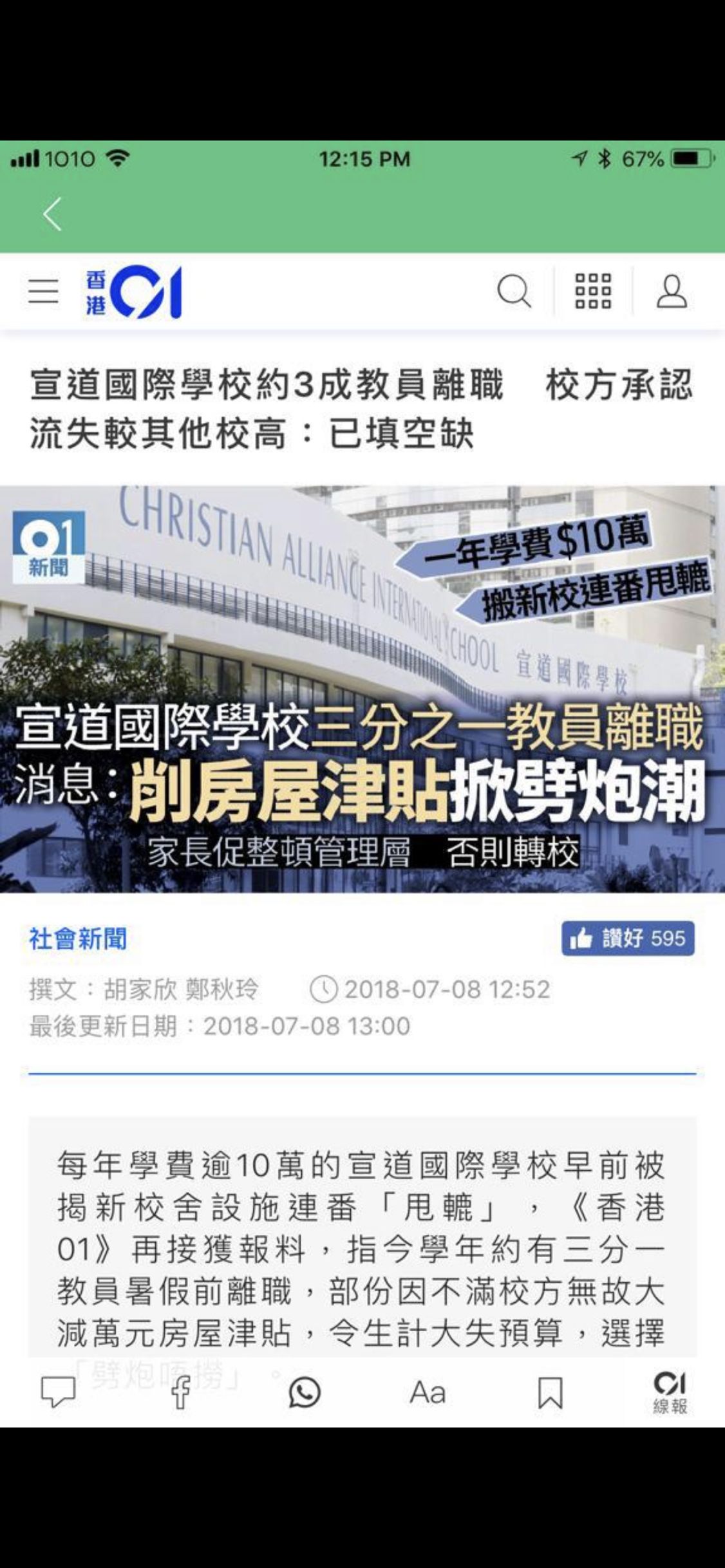Open the article comments

click(x=58, y=1392)
